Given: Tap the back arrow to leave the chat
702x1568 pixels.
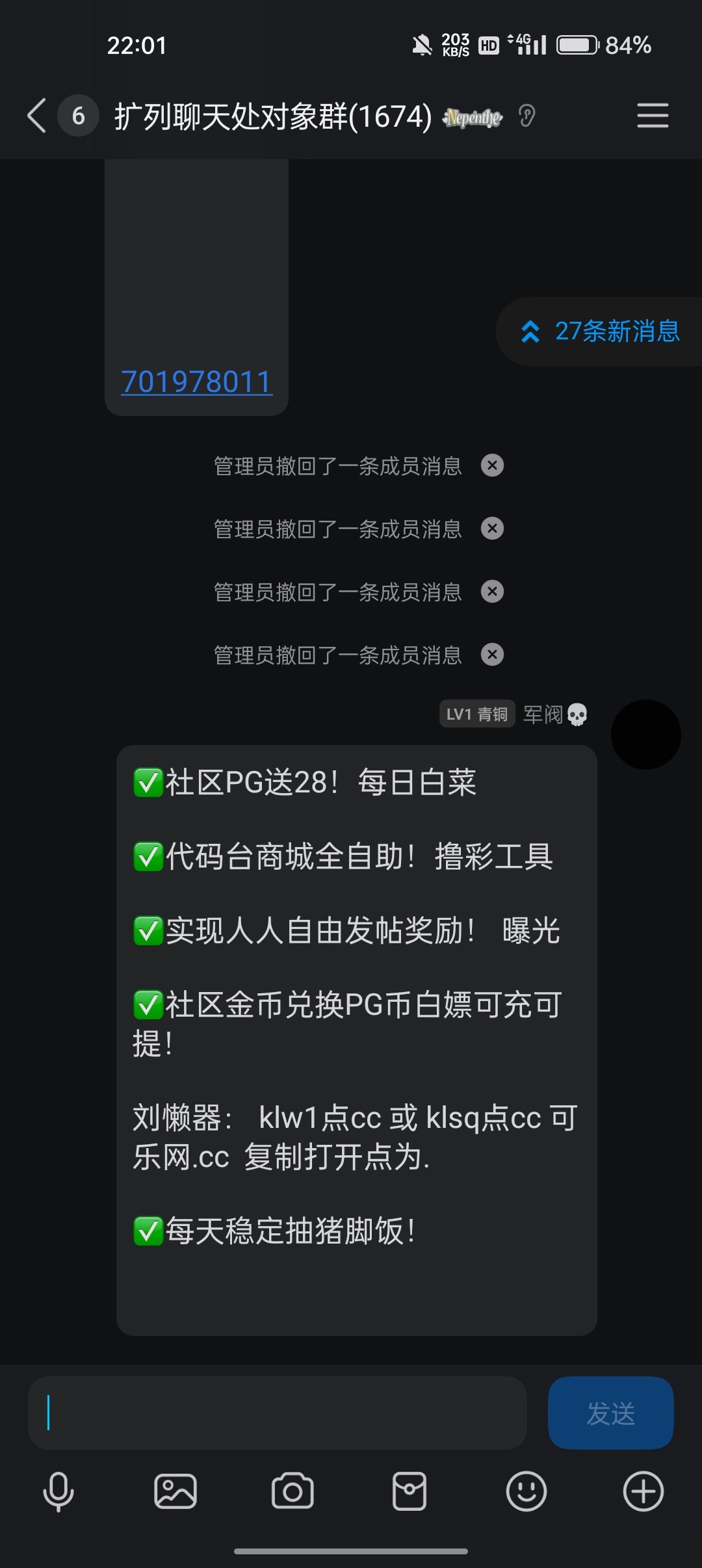Looking at the screenshot, I should [36, 116].
